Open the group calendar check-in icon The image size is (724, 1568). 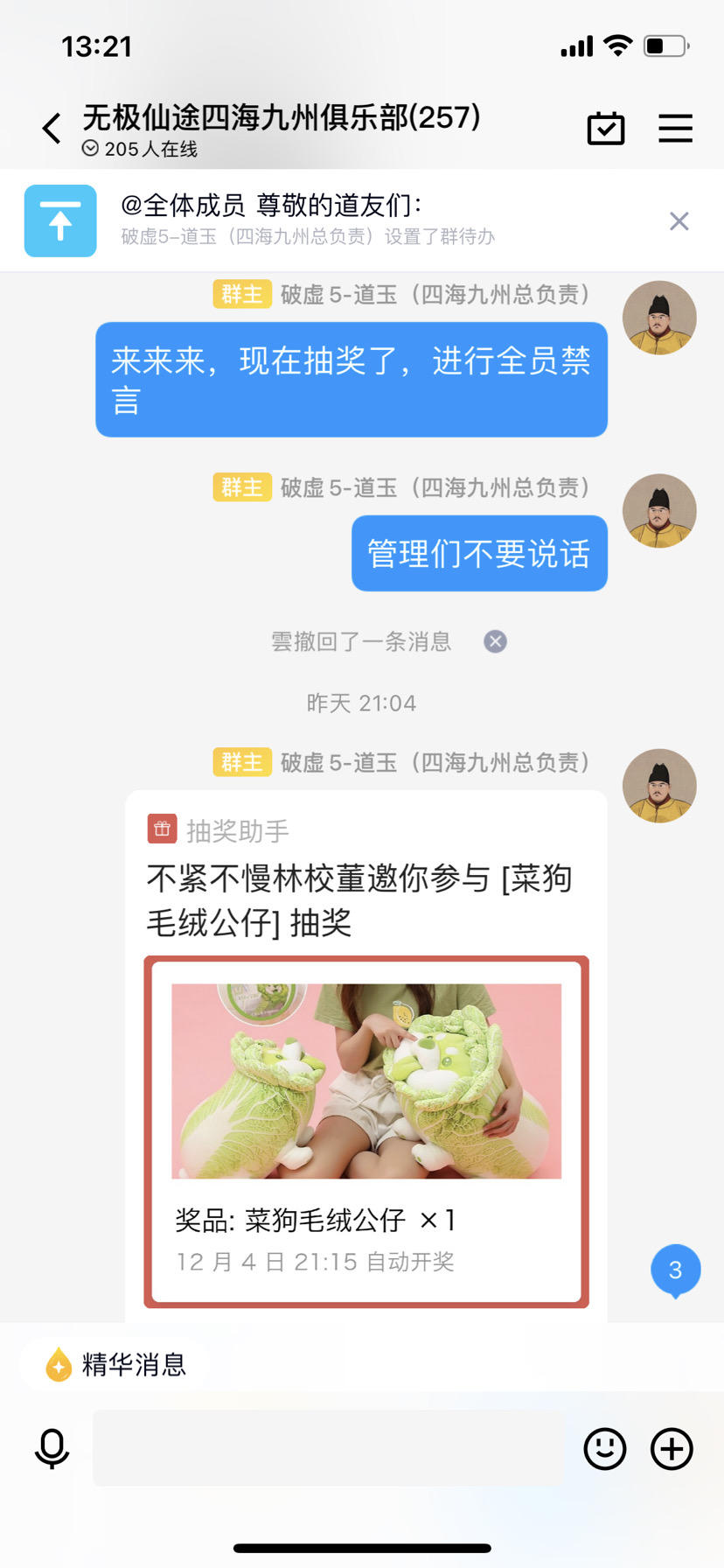pos(605,129)
